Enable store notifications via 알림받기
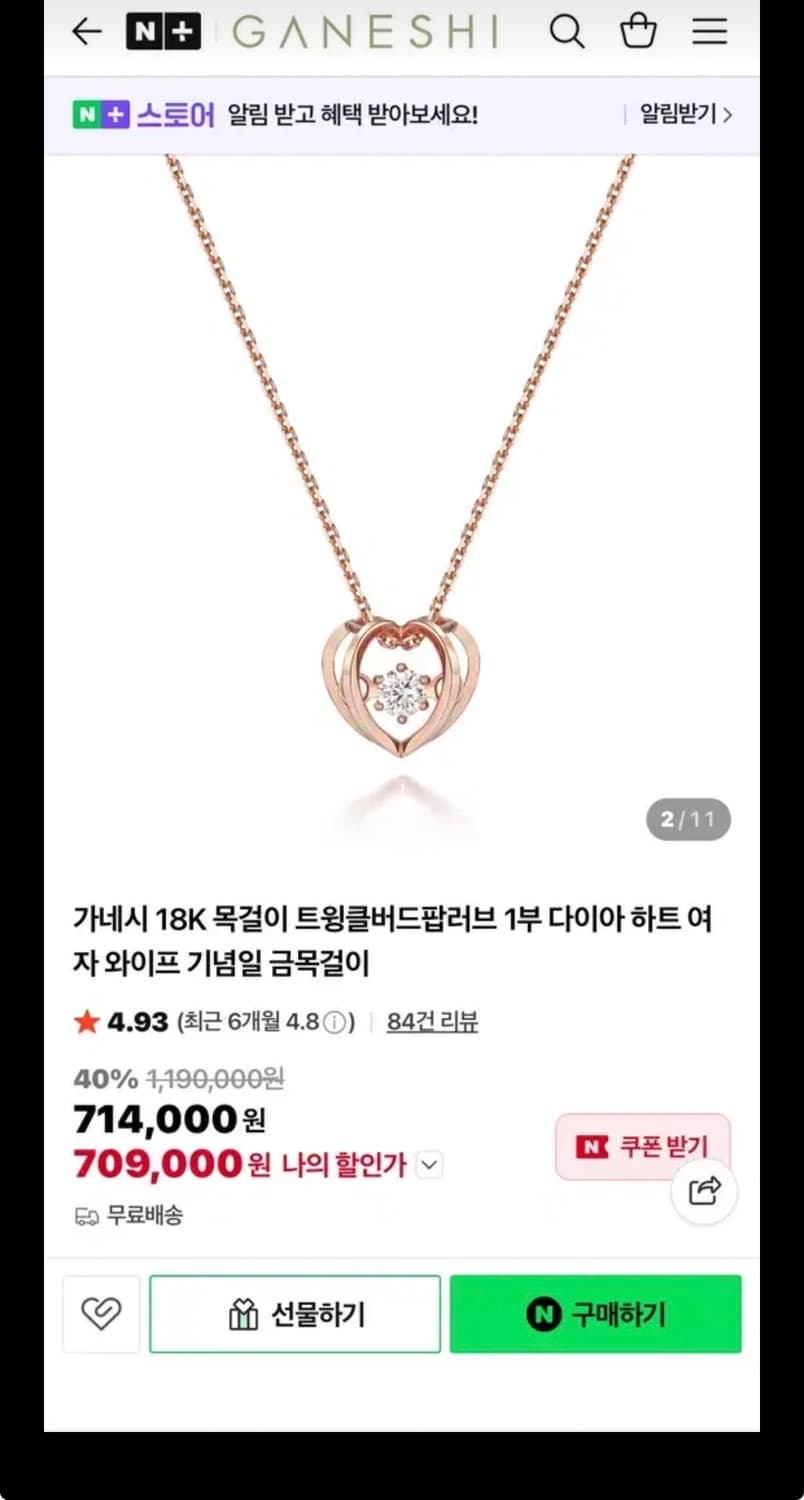Viewport: 804px width, 1500px height. point(678,115)
